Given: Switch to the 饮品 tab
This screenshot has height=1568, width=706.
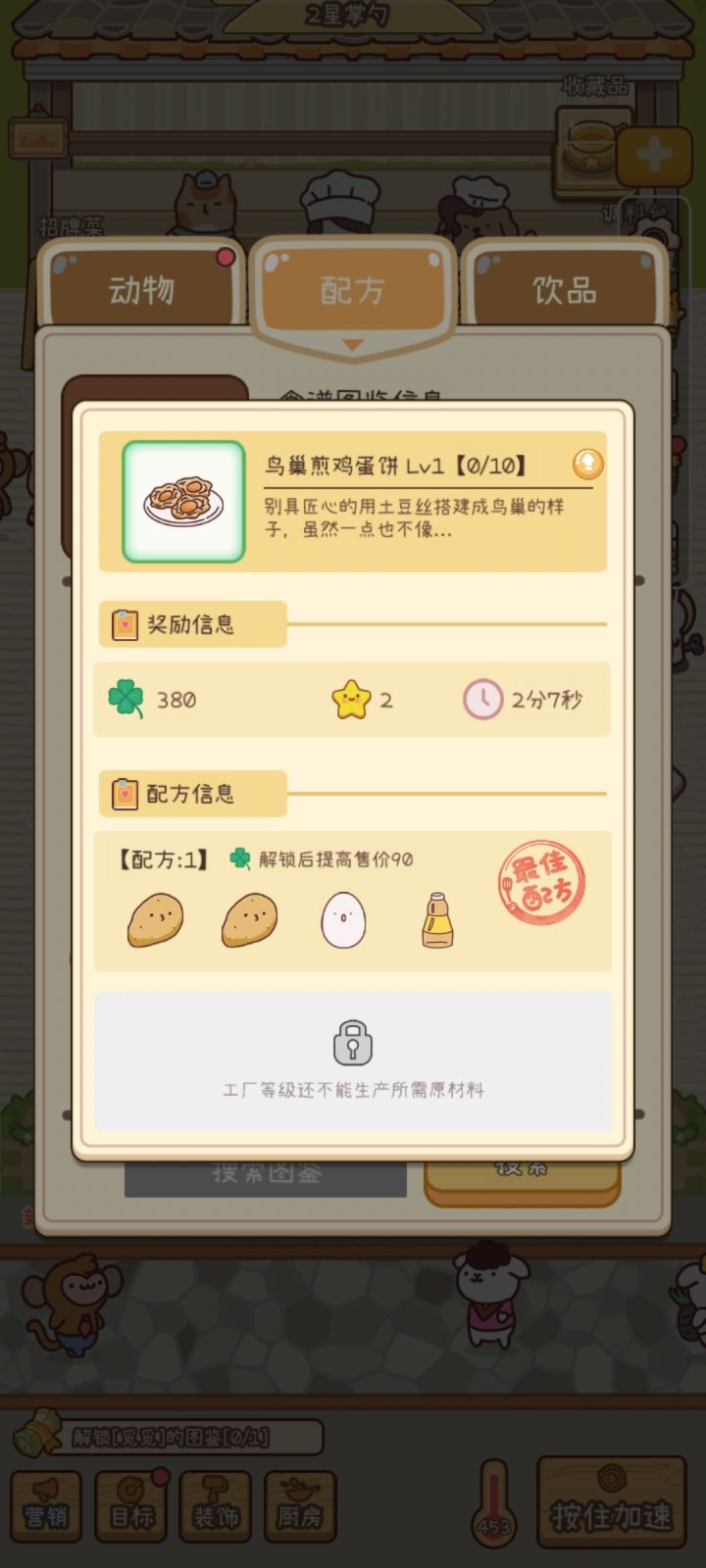Looking at the screenshot, I should tap(565, 288).
